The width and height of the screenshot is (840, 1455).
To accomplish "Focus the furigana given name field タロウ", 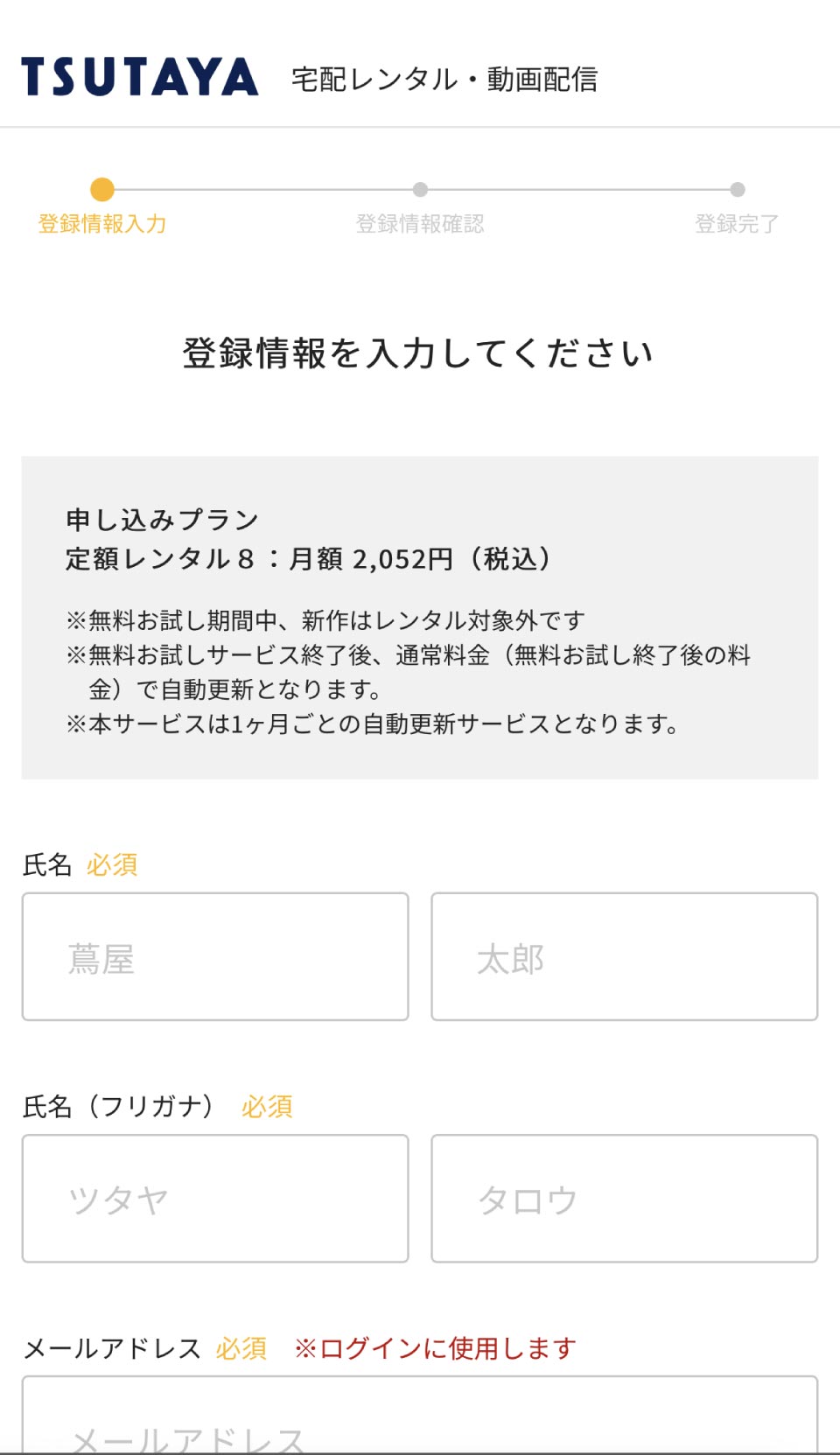I will tap(624, 1198).
